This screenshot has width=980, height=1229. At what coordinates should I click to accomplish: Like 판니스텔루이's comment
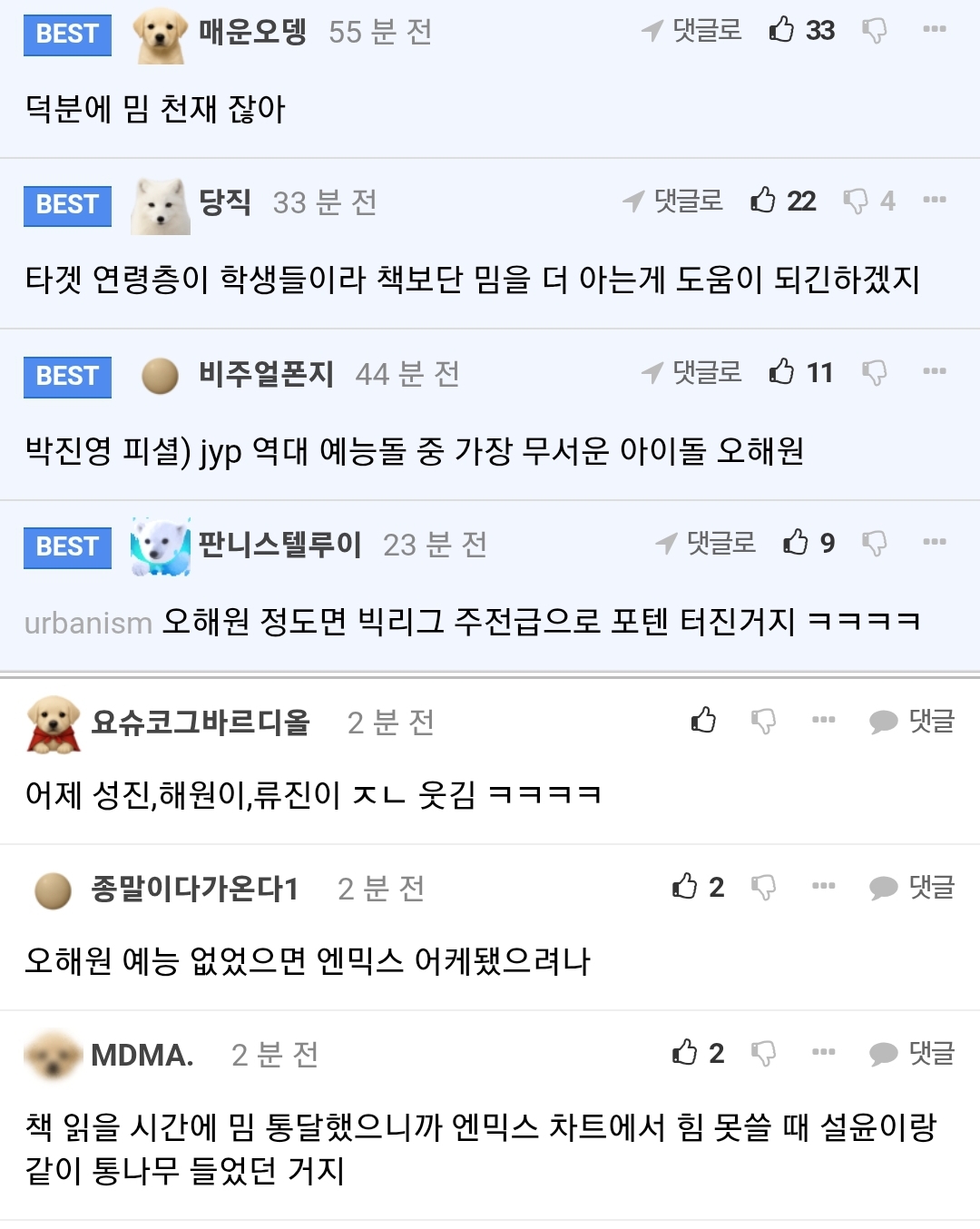796,543
